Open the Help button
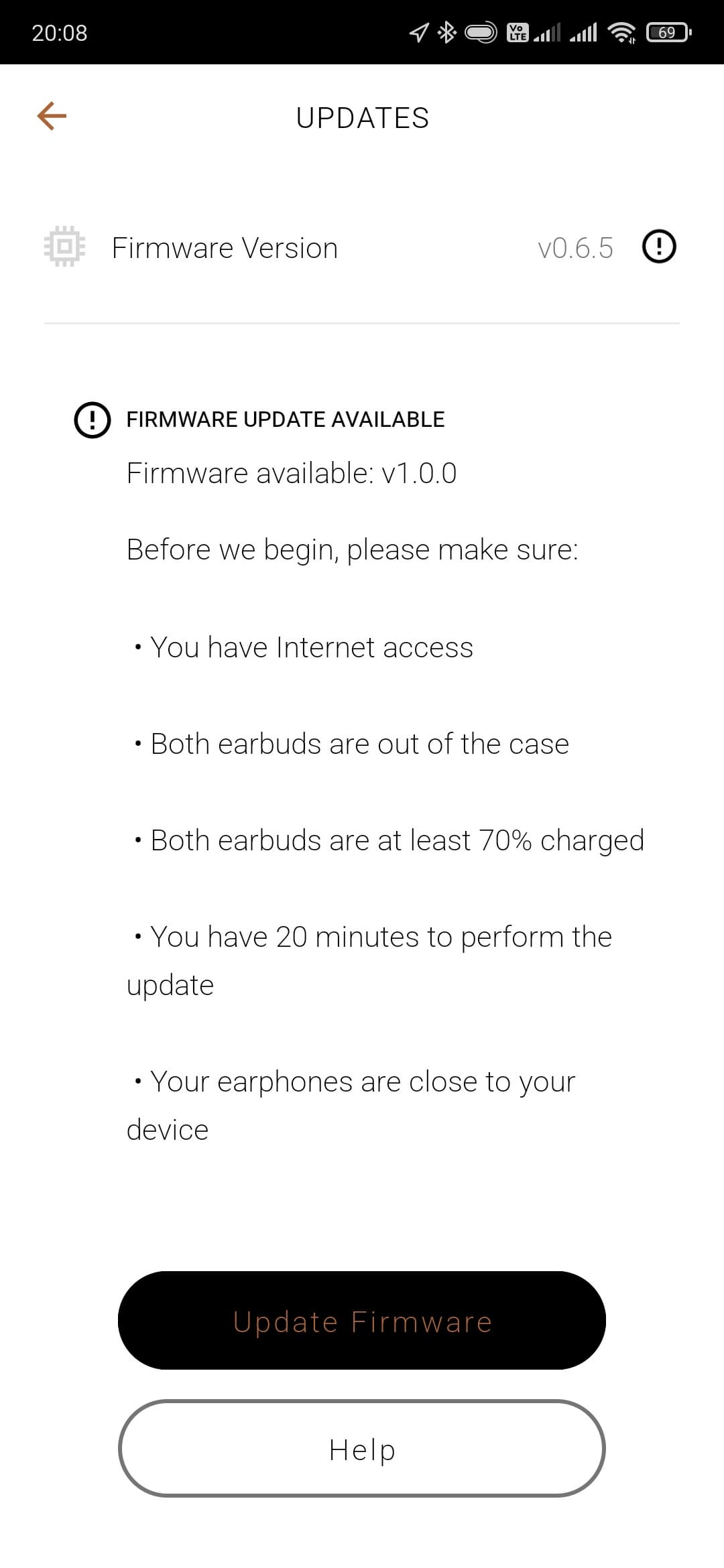Image resolution: width=724 pixels, height=1568 pixels. pyautogui.click(x=362, y=1449)
